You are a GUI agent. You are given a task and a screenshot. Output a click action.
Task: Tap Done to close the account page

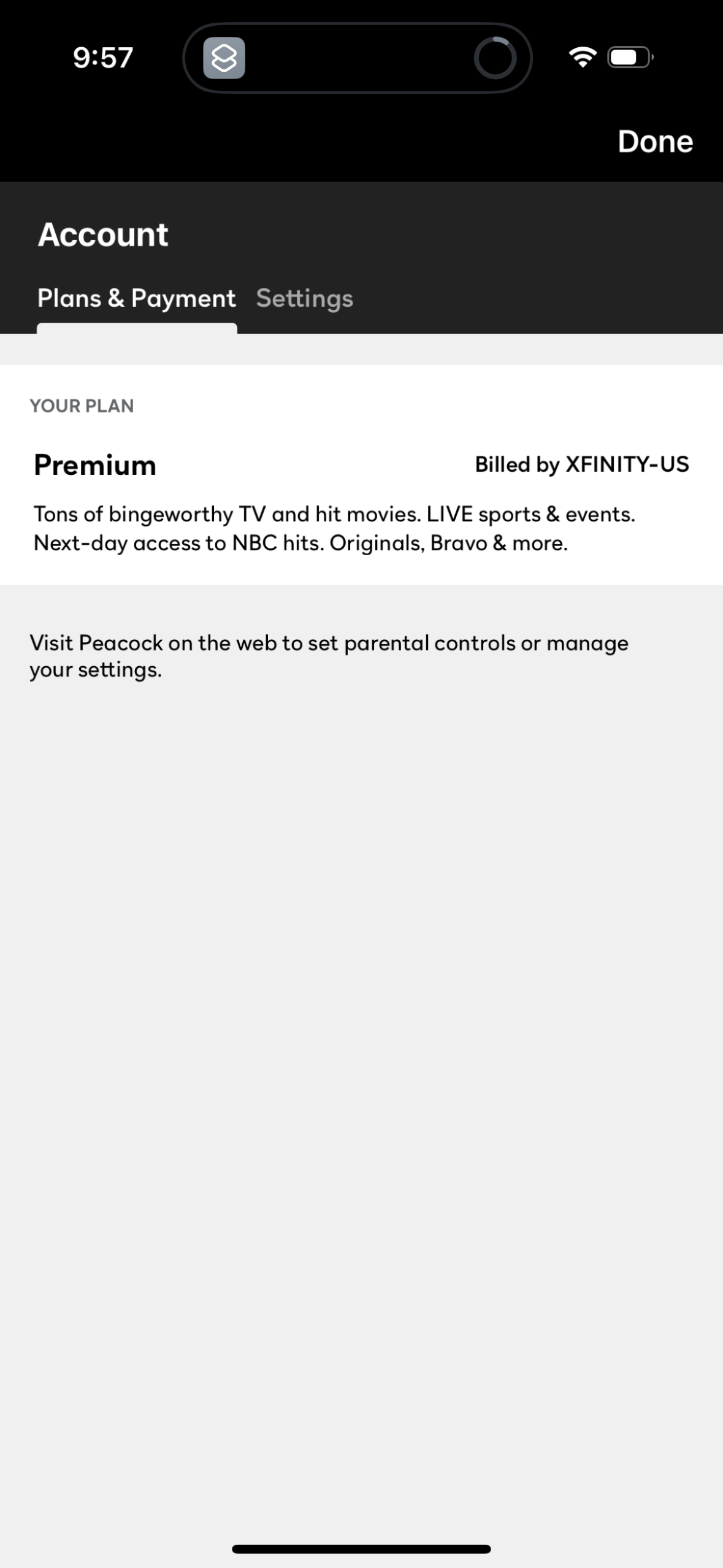point(655,142)
